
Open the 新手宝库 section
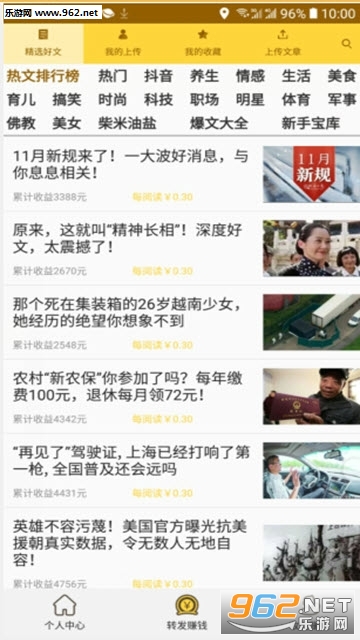tap(311, 124)
